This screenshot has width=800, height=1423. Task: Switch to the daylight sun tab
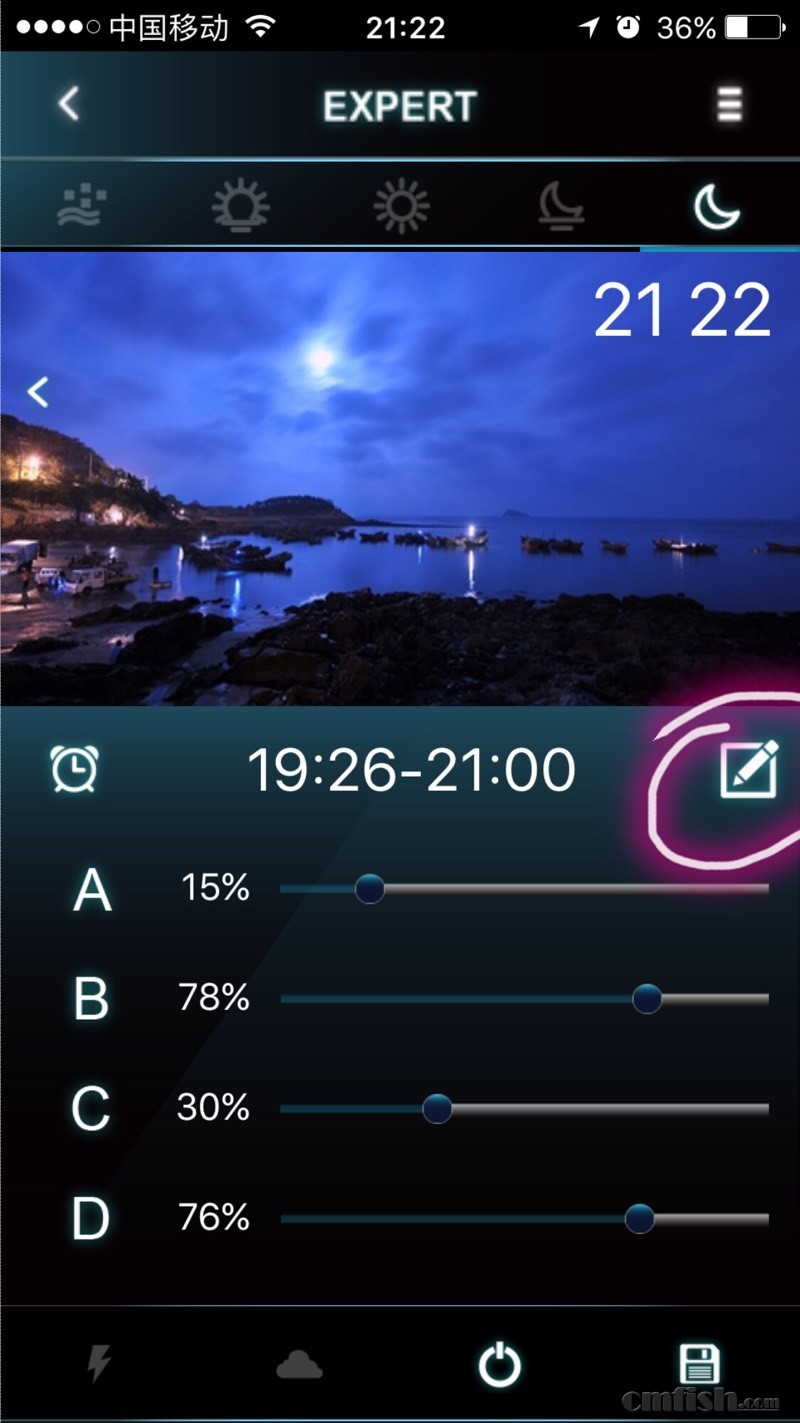(401, 206)
